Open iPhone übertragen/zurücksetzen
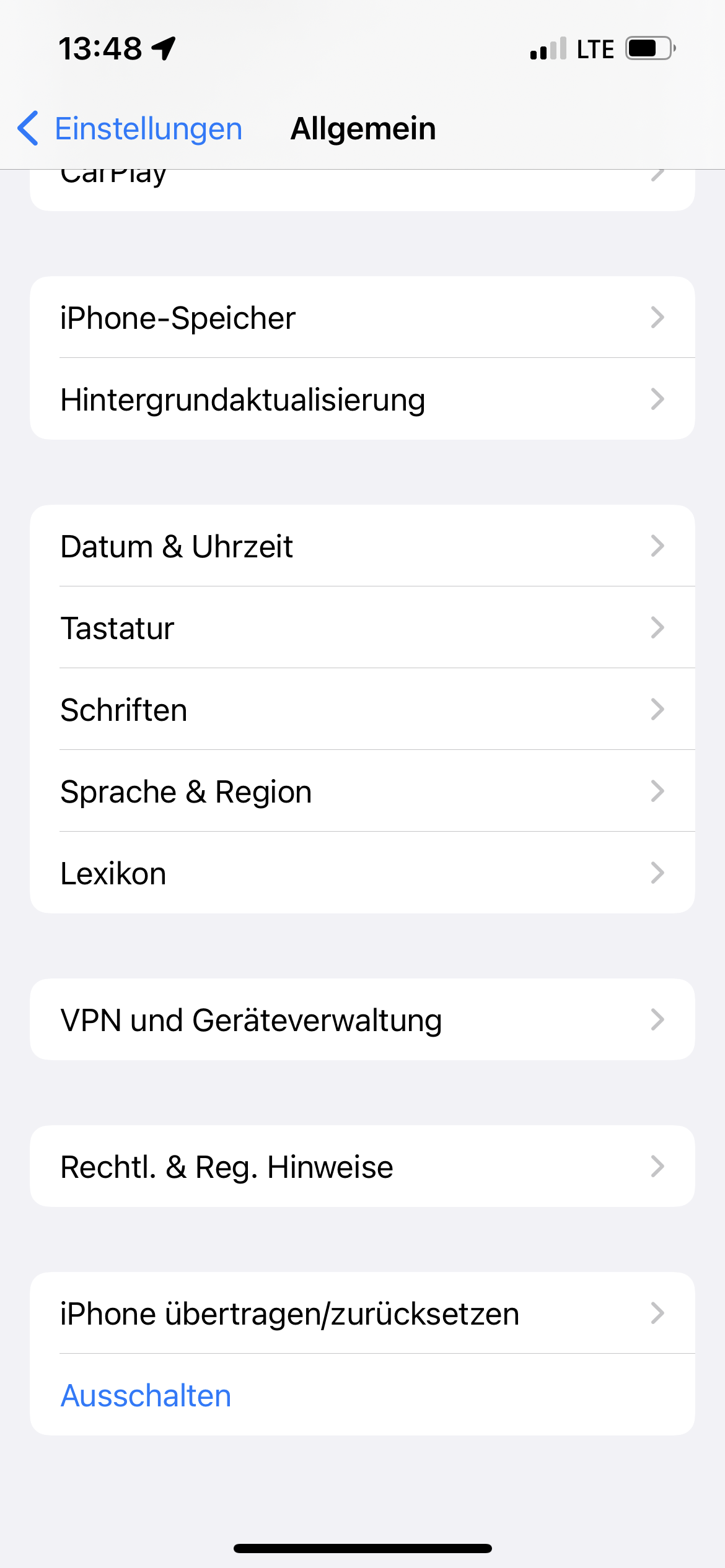Viewport: 725px width, 1568px height. point(362,1313)
